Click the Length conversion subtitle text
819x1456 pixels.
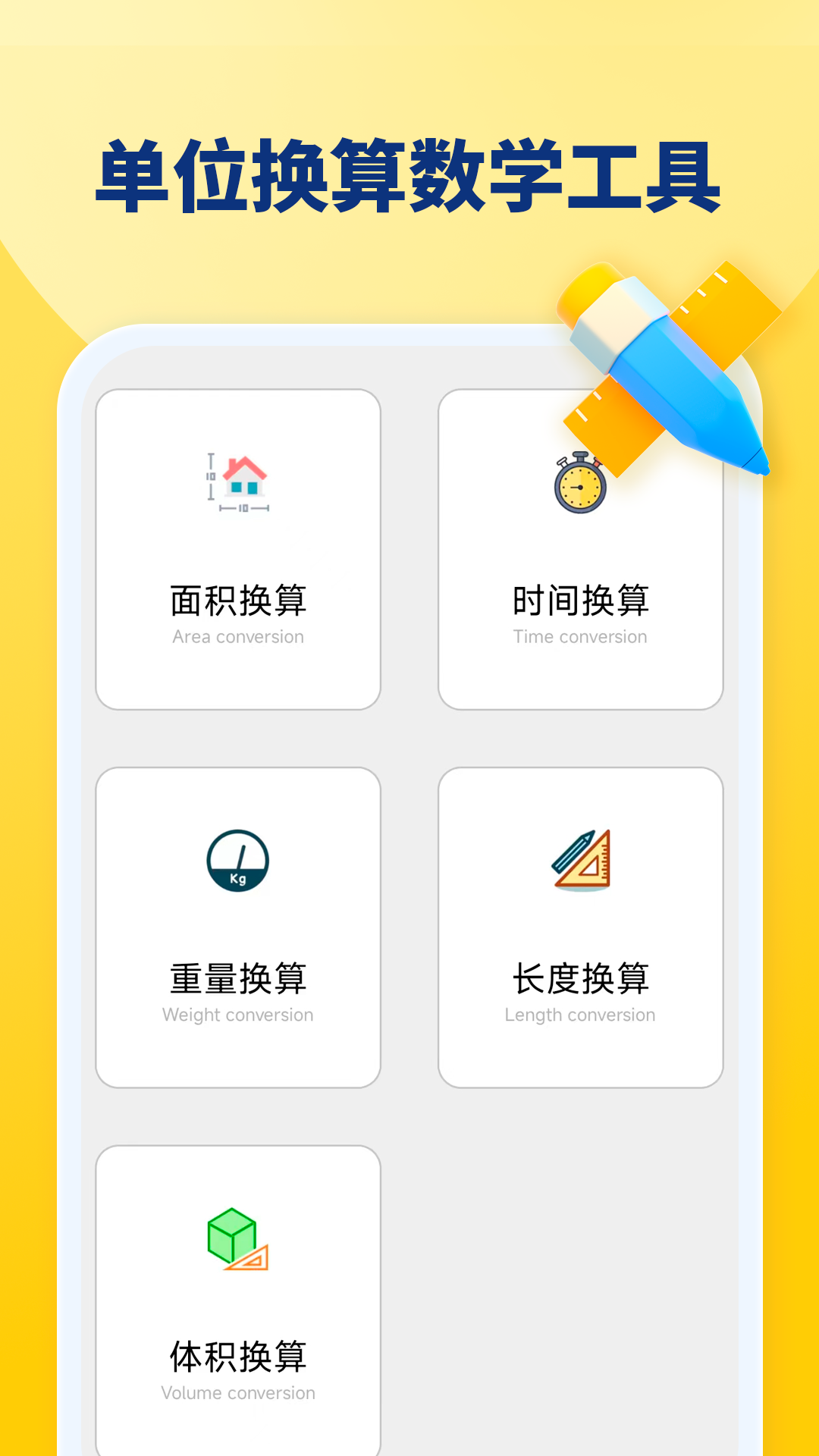click(x=581, y=1014)
